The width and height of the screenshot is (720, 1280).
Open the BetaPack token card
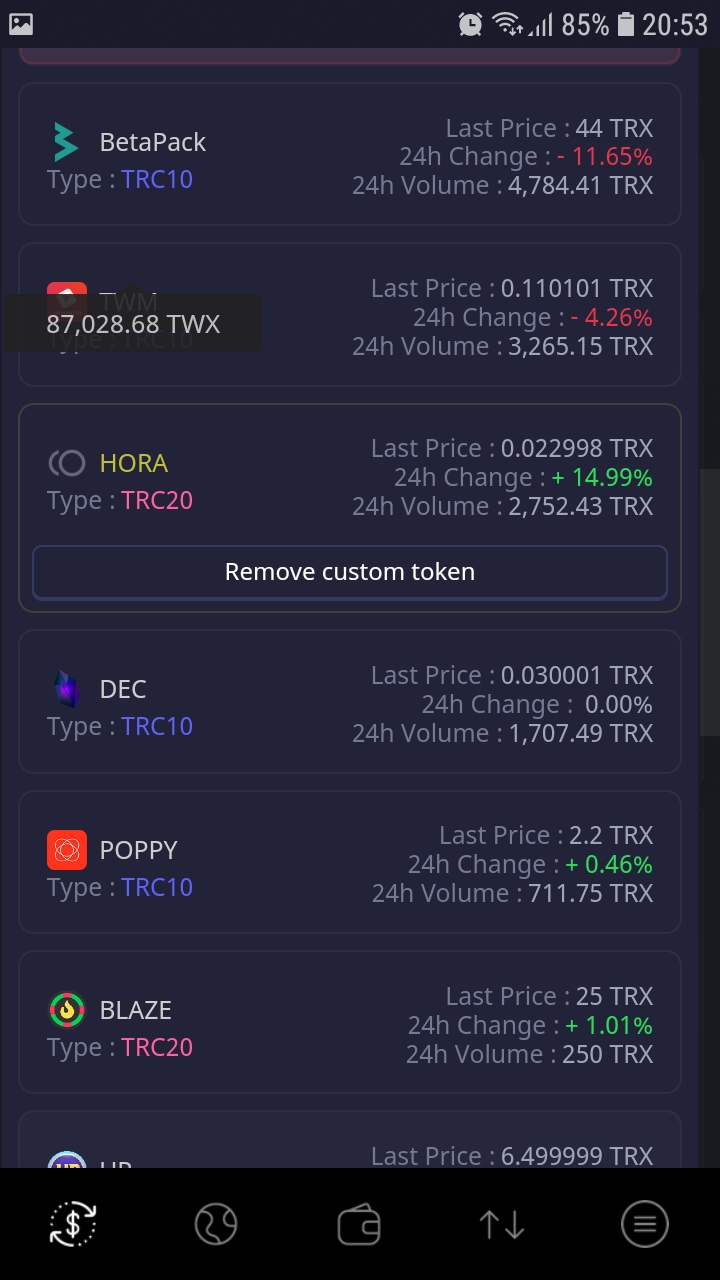pyautogui.click(x=350, y=155)
